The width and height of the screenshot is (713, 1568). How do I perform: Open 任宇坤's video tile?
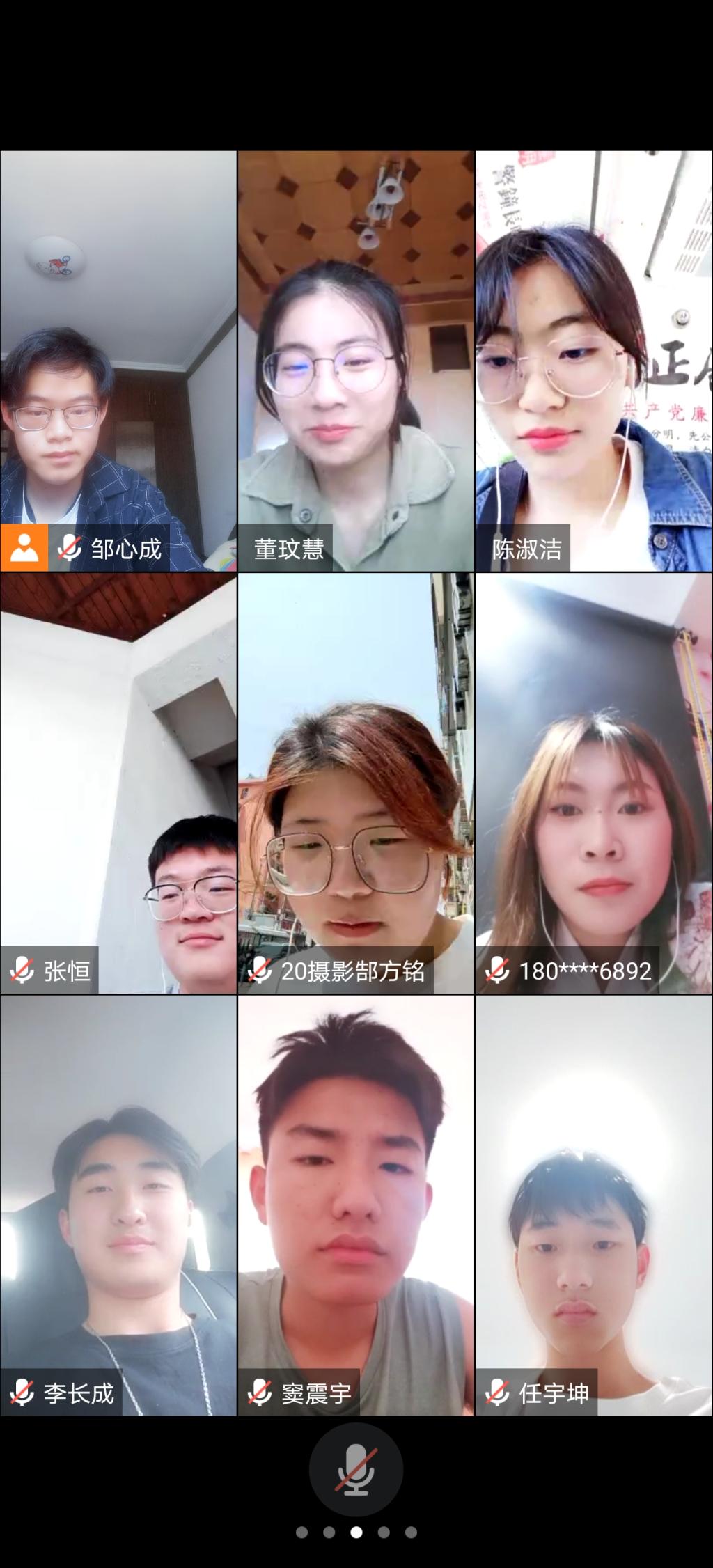[594, 1205]
